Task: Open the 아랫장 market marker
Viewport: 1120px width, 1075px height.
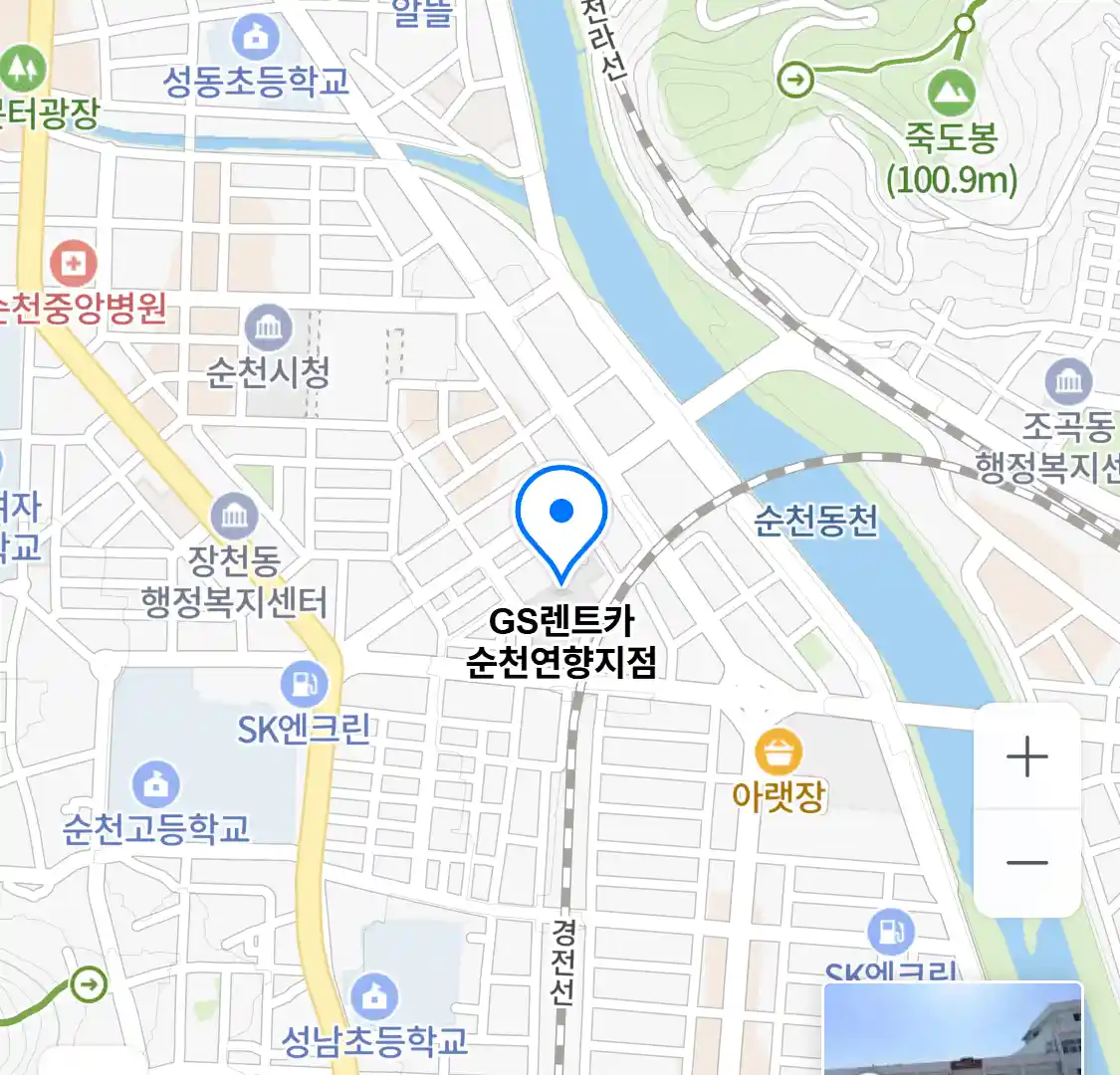Action: pos(779,752)
